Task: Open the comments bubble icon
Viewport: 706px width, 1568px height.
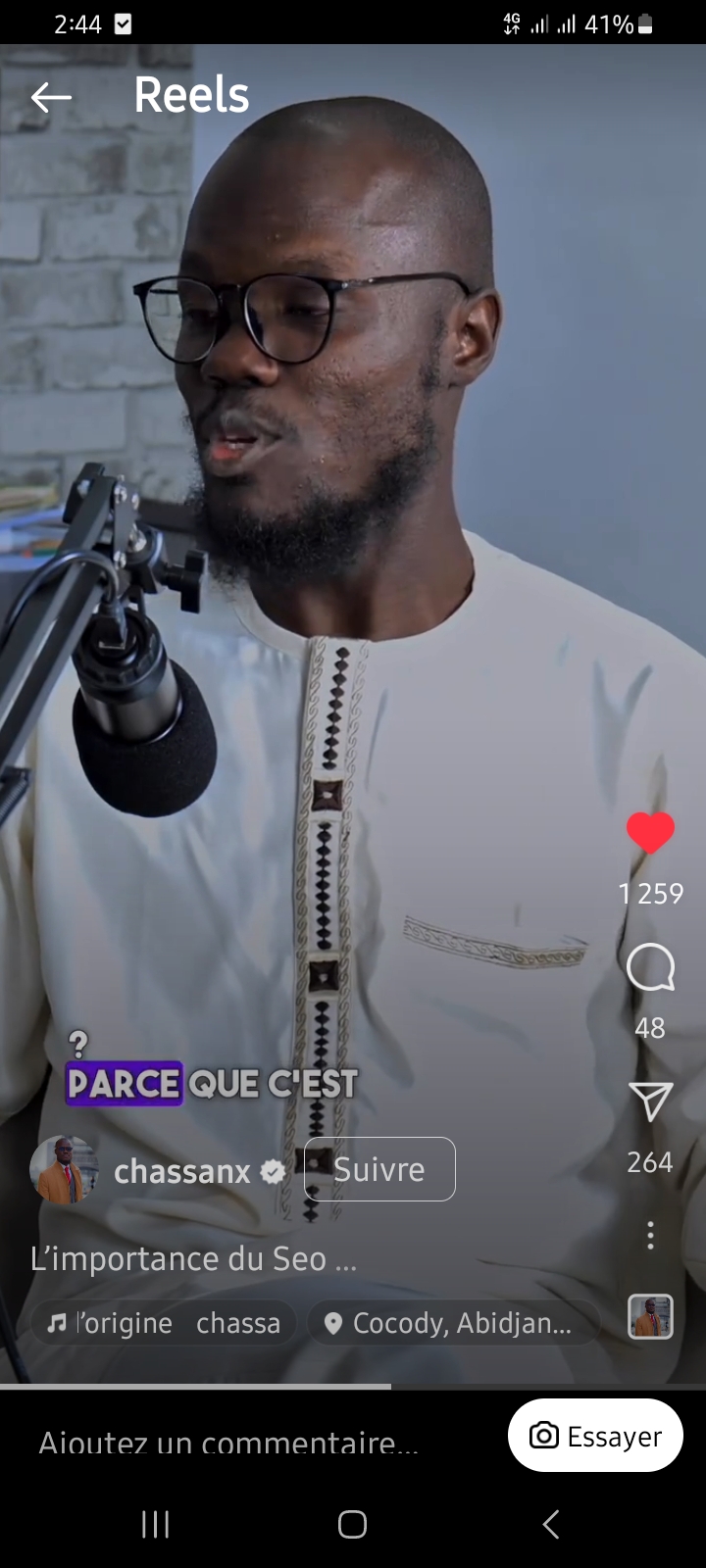Action: click(x=650, y=968)
